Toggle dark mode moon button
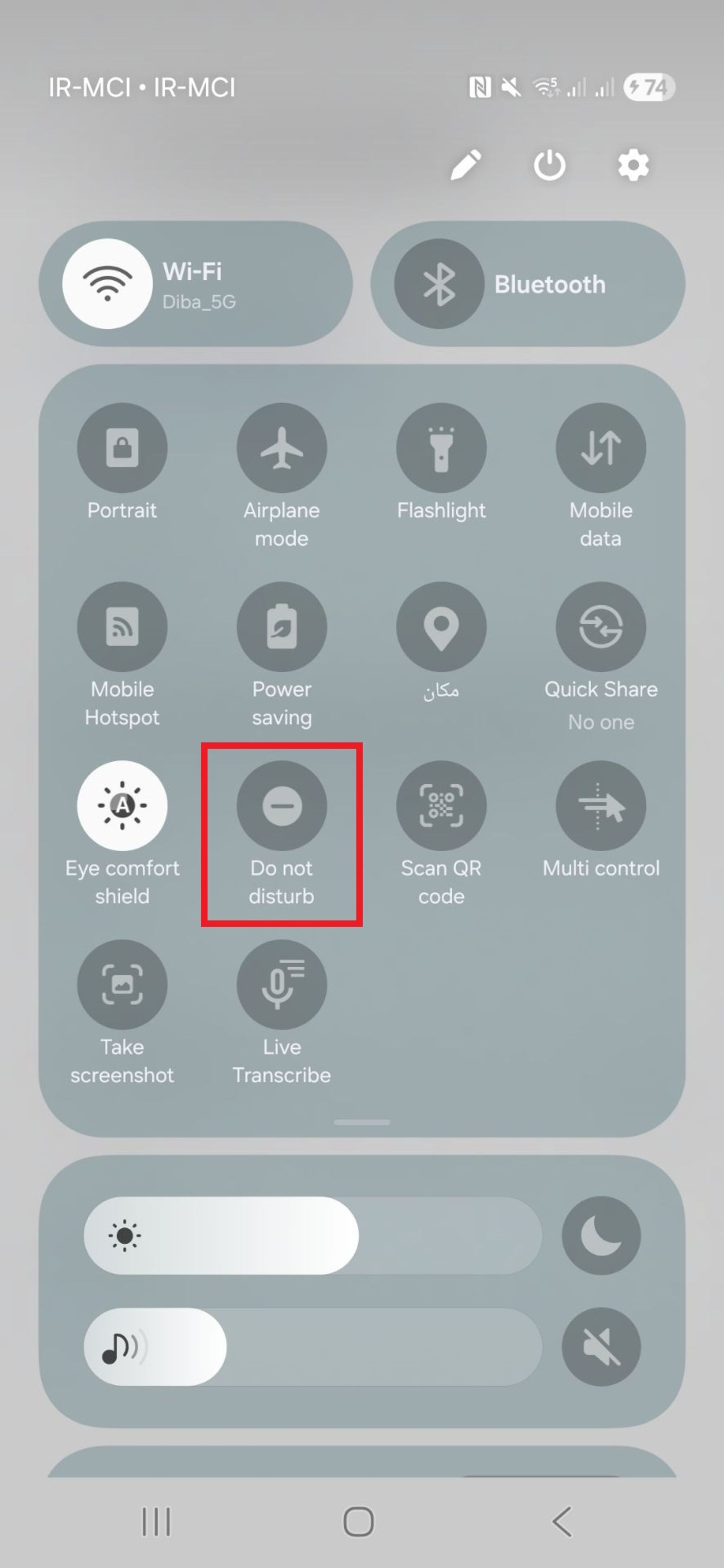Screen dimensions: 724x1568 coord(601,1236)
